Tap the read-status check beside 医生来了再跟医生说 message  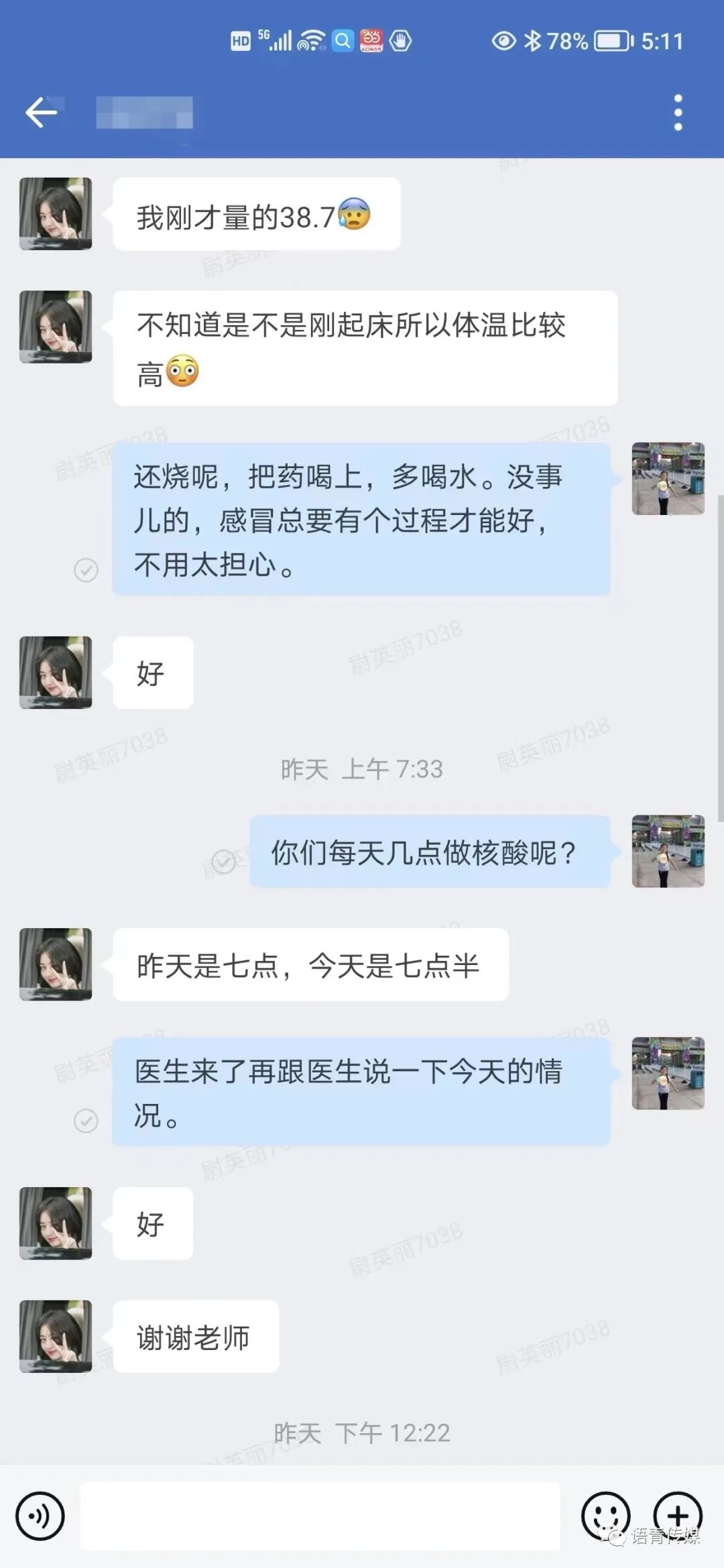coord(86,1120)
